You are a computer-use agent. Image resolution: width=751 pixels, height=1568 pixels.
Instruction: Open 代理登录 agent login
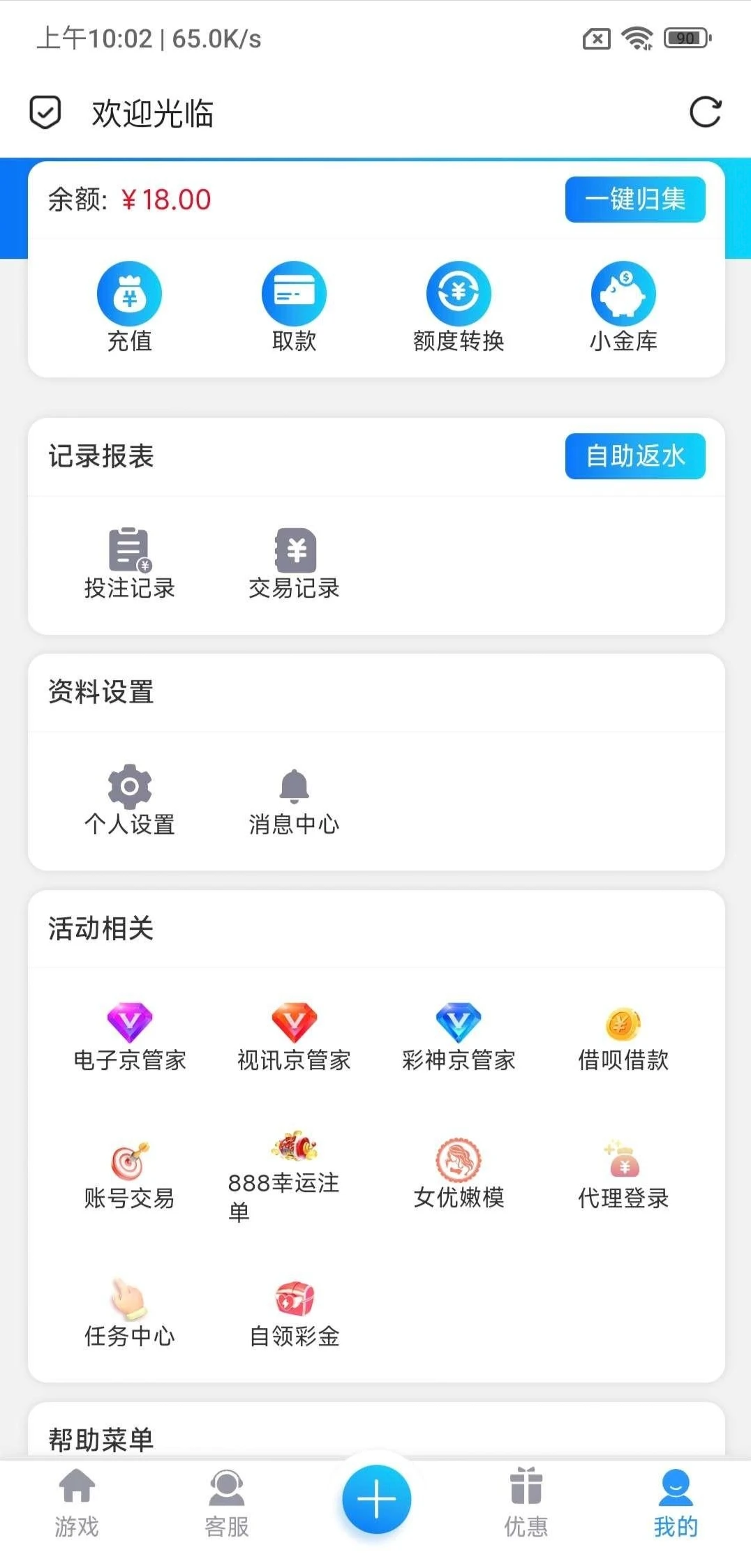(623, 1175)
